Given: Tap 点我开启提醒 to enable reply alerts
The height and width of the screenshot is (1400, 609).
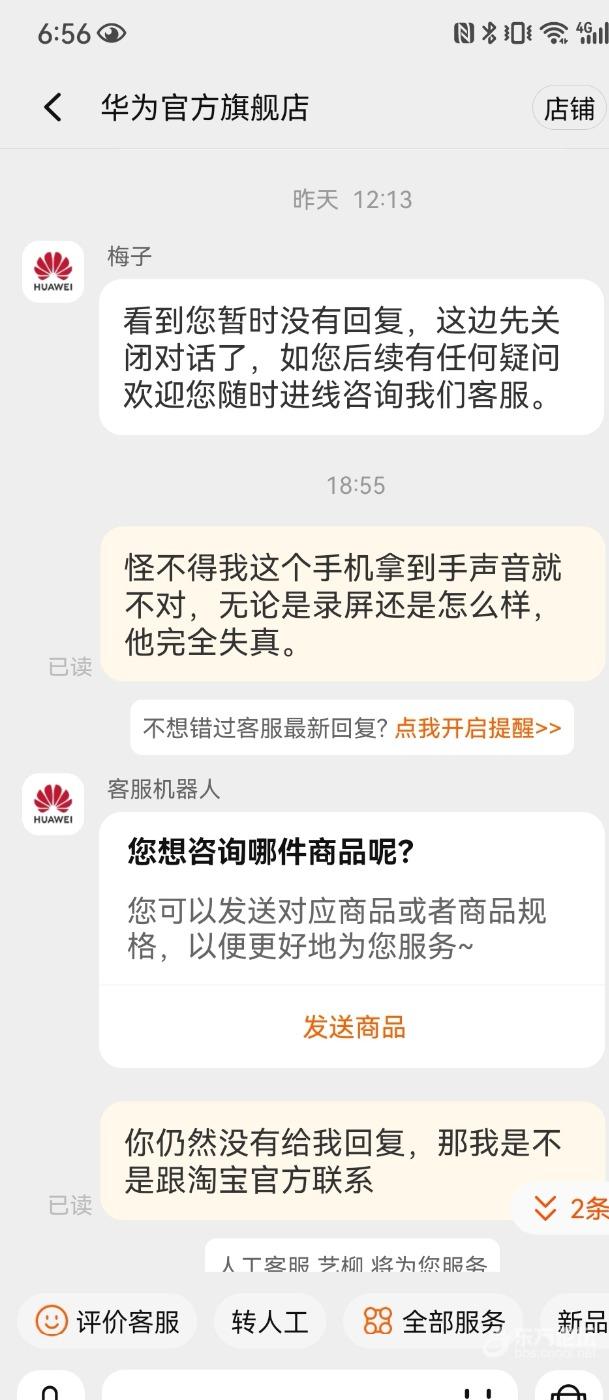Looking at the screenshot, I should click(478, 727).
